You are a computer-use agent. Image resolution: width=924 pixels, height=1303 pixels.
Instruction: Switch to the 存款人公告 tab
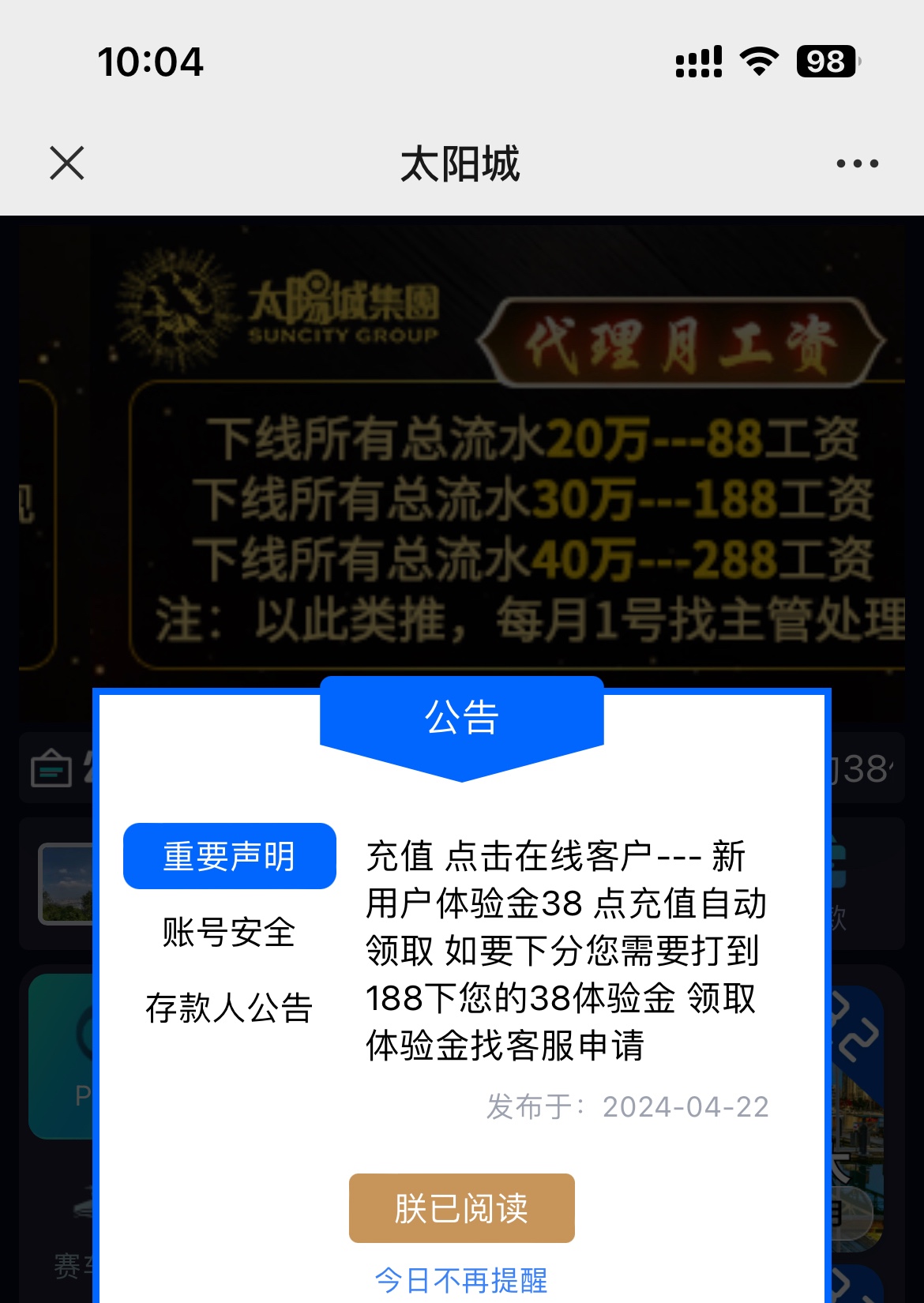229,1008
